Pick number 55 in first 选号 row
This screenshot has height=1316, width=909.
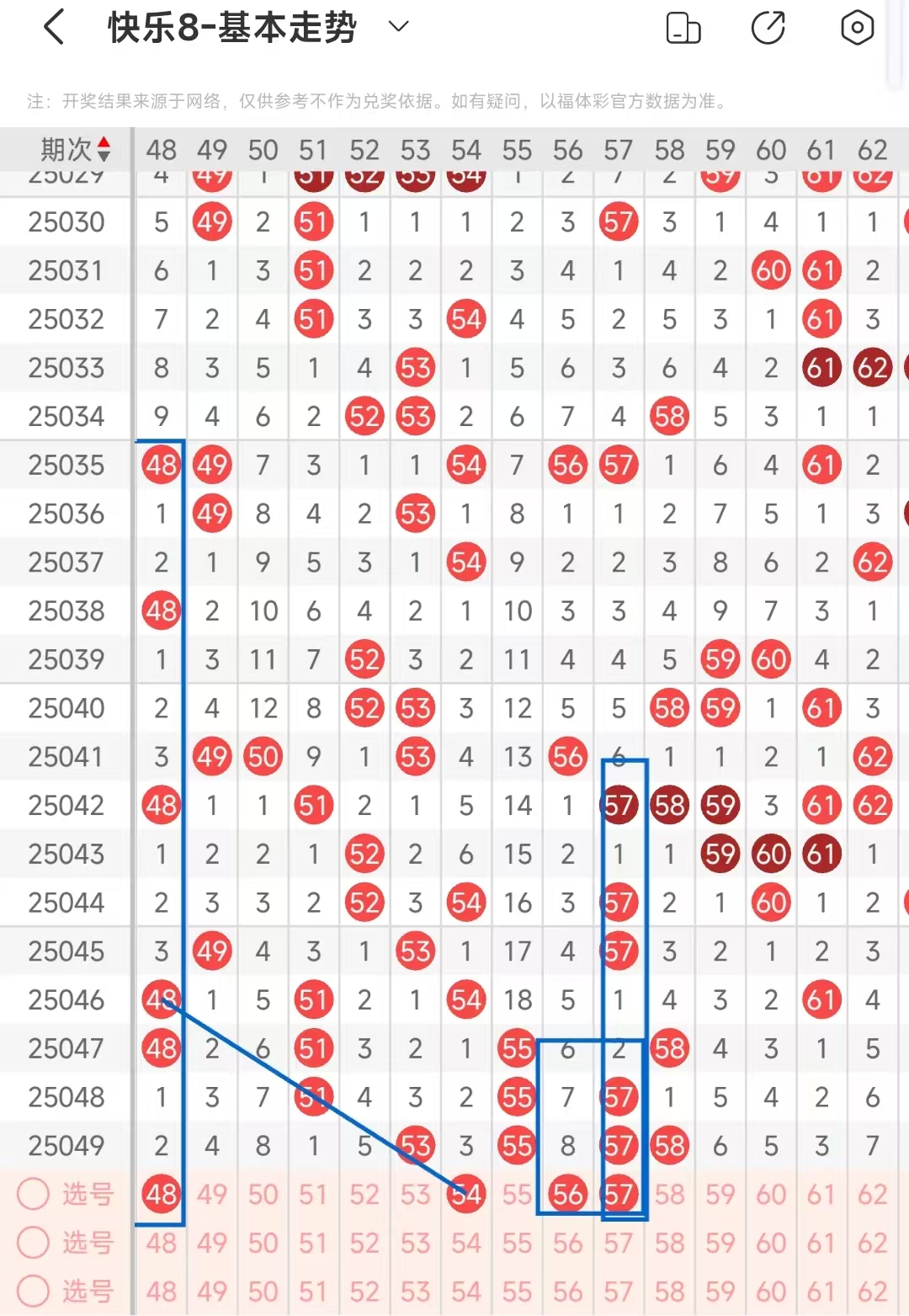tap(517, 1194)
